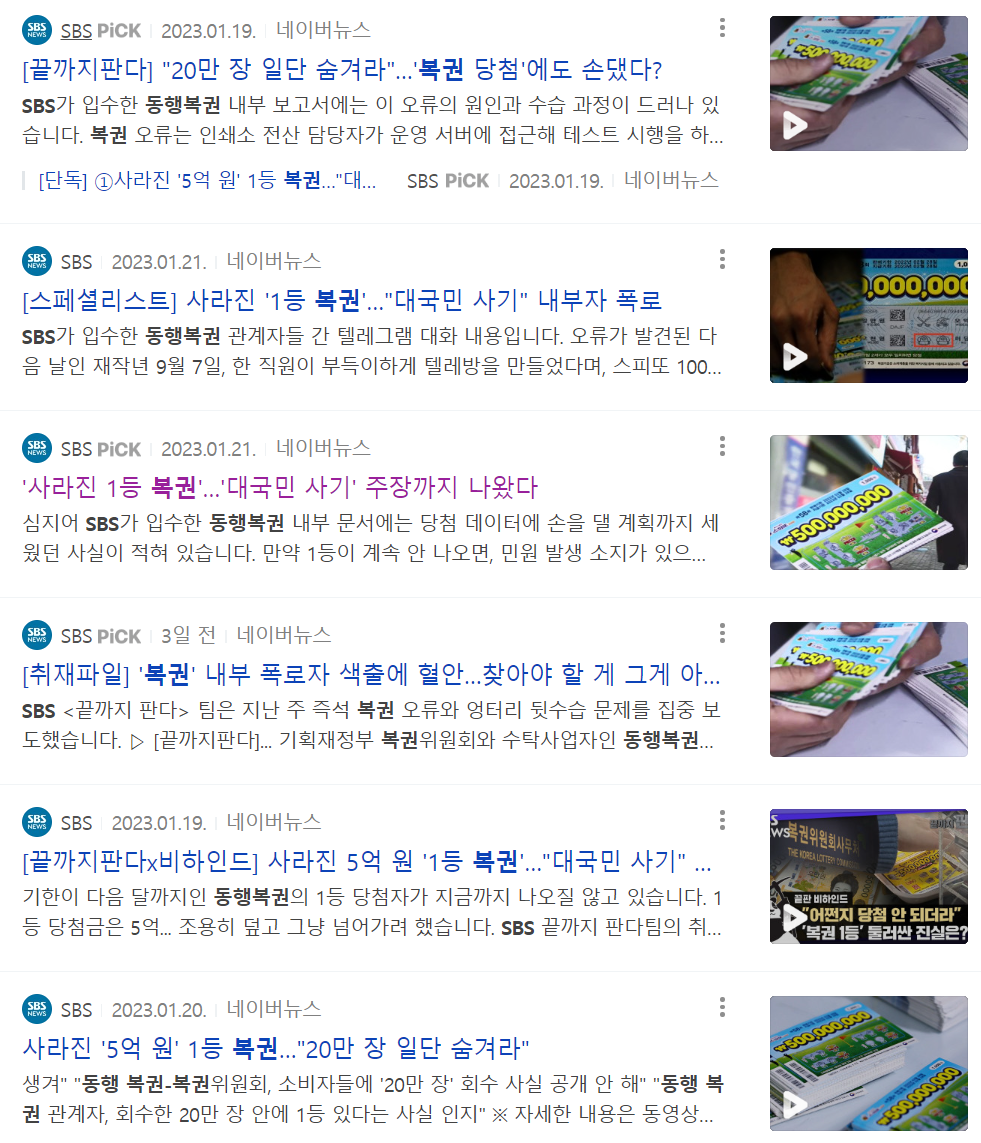Open overflow menu of the 2023.01.20. SBS result
The height and width of the screenshot is (1143, 981).
722,1007
